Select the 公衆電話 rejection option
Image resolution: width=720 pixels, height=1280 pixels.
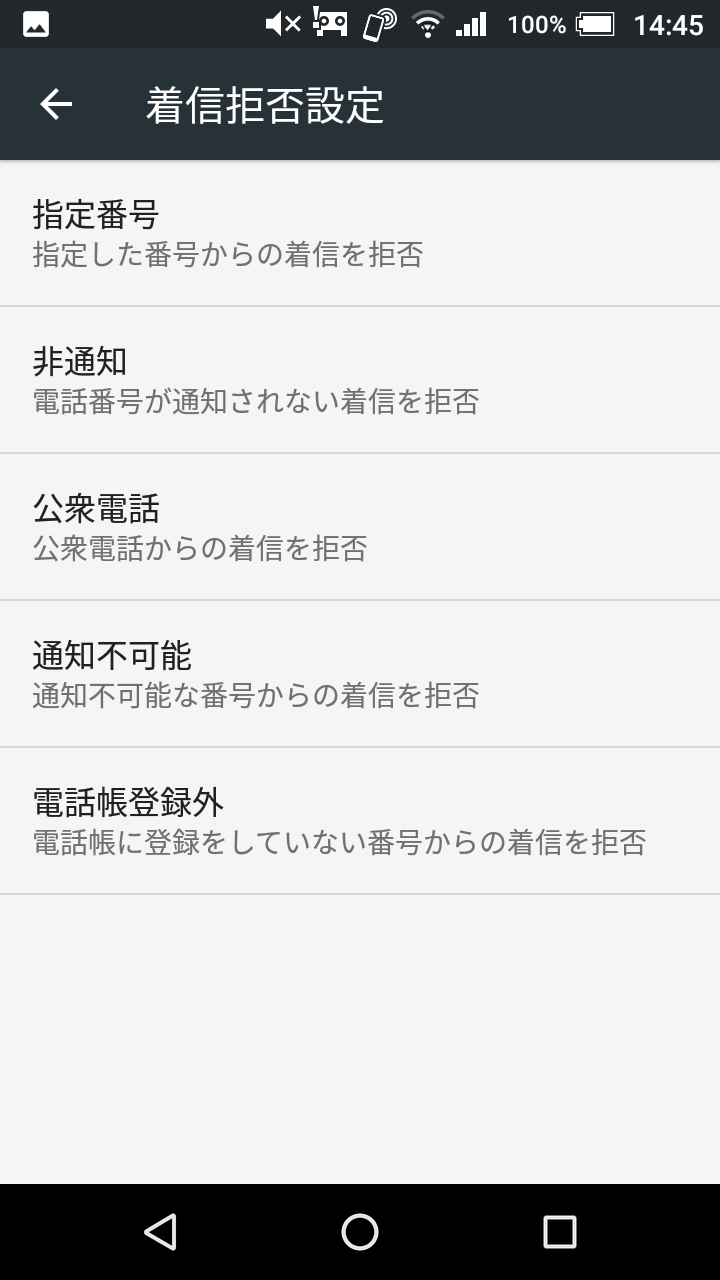tap(360, 527)
